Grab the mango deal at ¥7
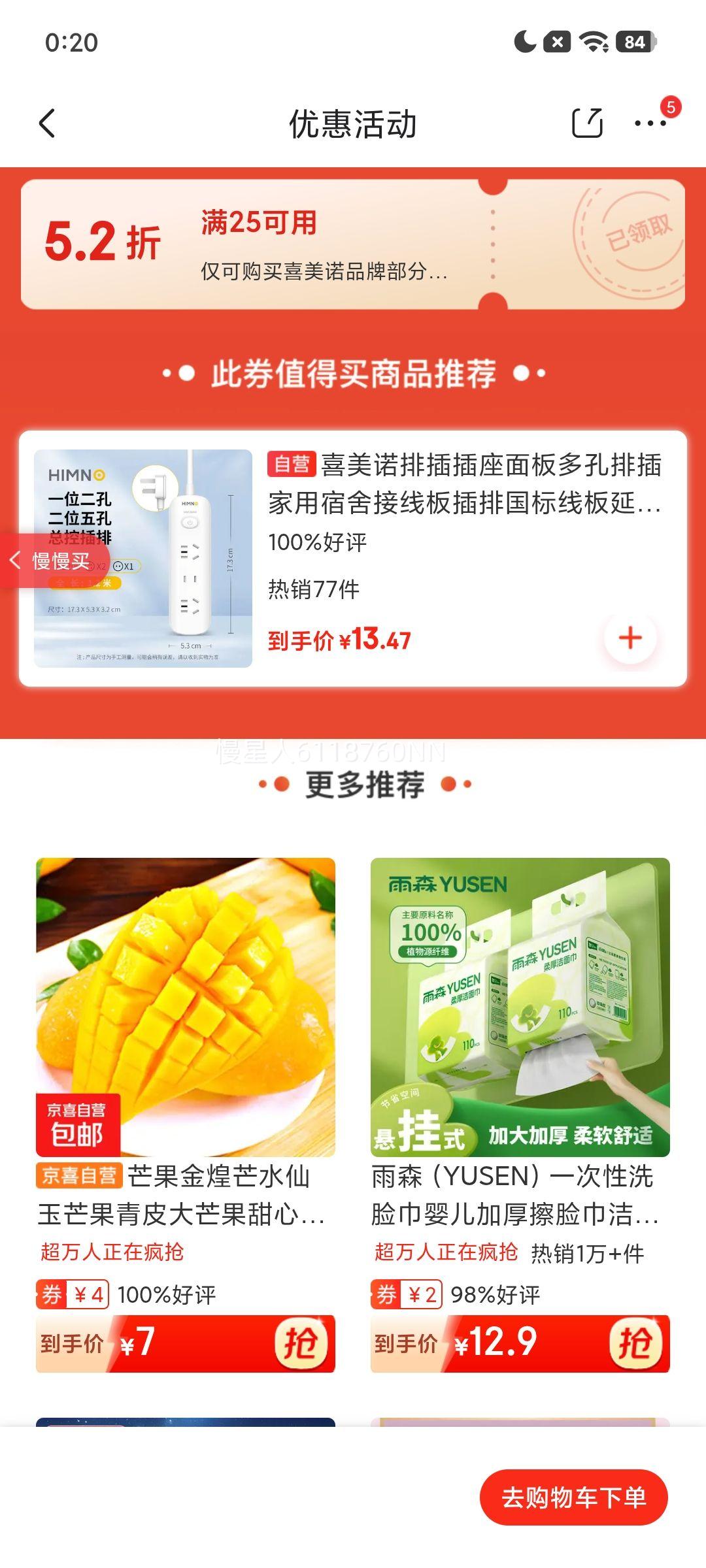Screen dimensions: 706x1568 click(x=300, y=1343)
